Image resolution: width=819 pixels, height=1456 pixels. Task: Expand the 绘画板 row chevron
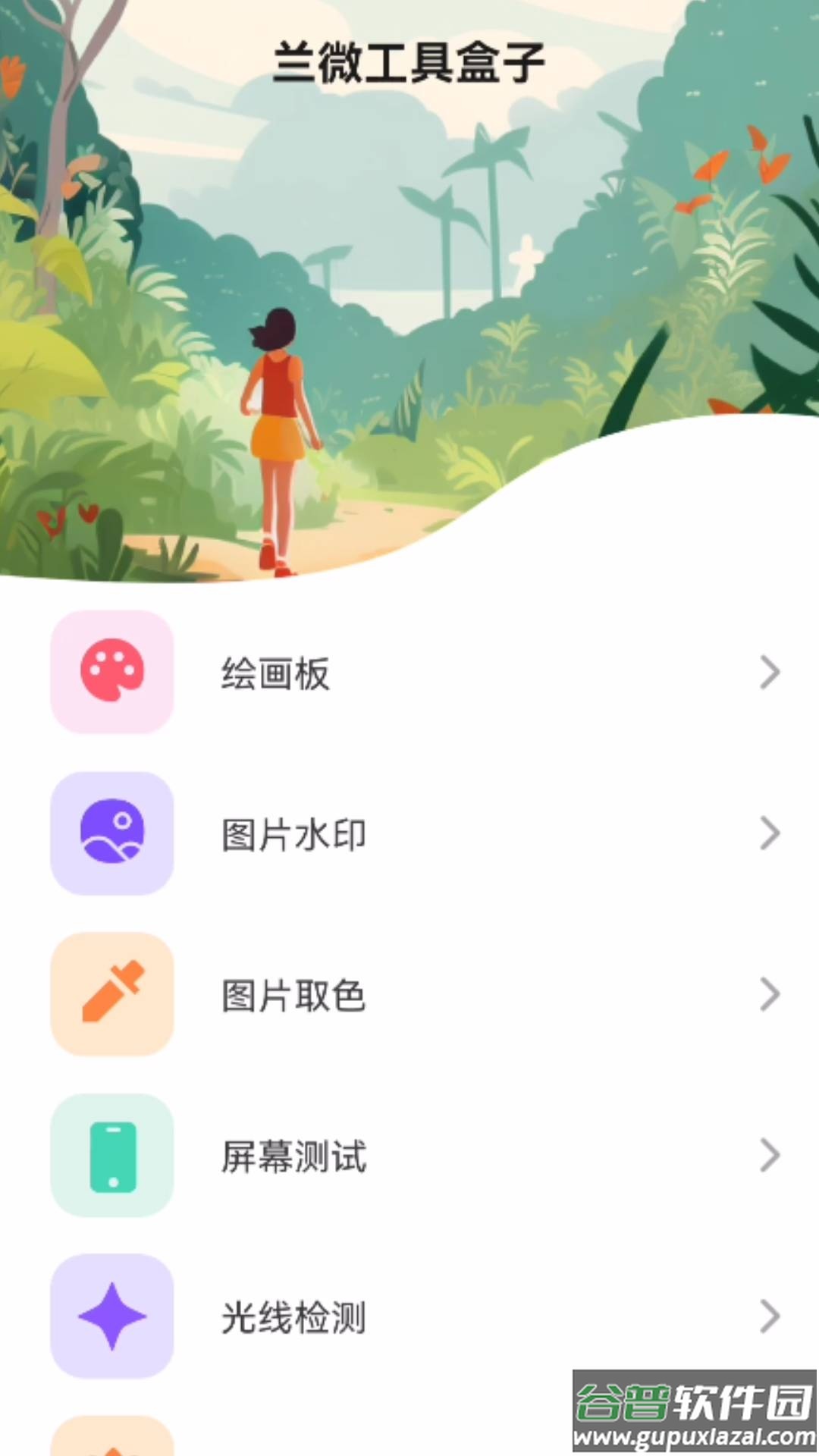tap(769, 673)
